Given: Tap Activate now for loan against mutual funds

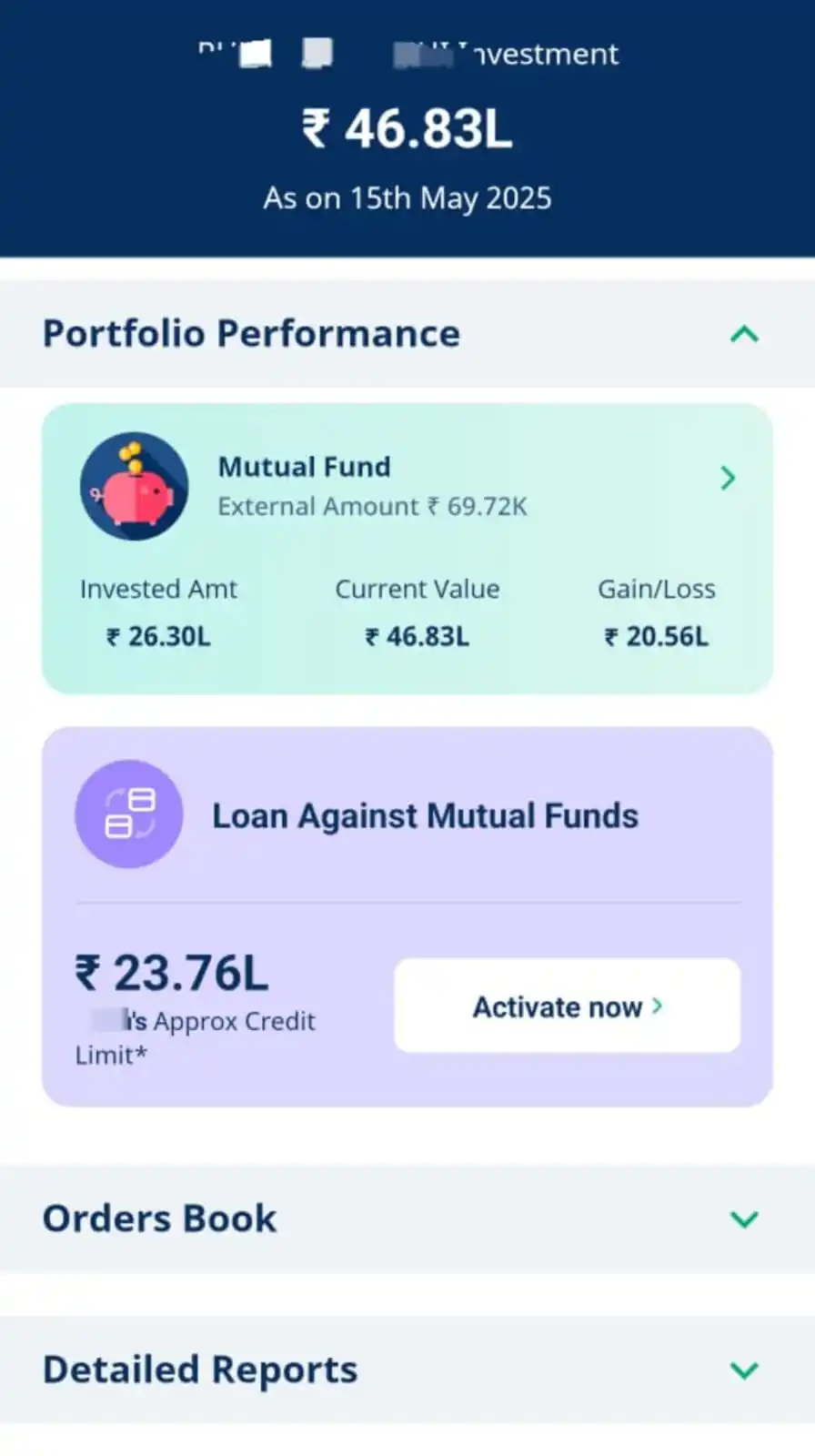Looking at the screenshot, I should tap(567, 1006).
